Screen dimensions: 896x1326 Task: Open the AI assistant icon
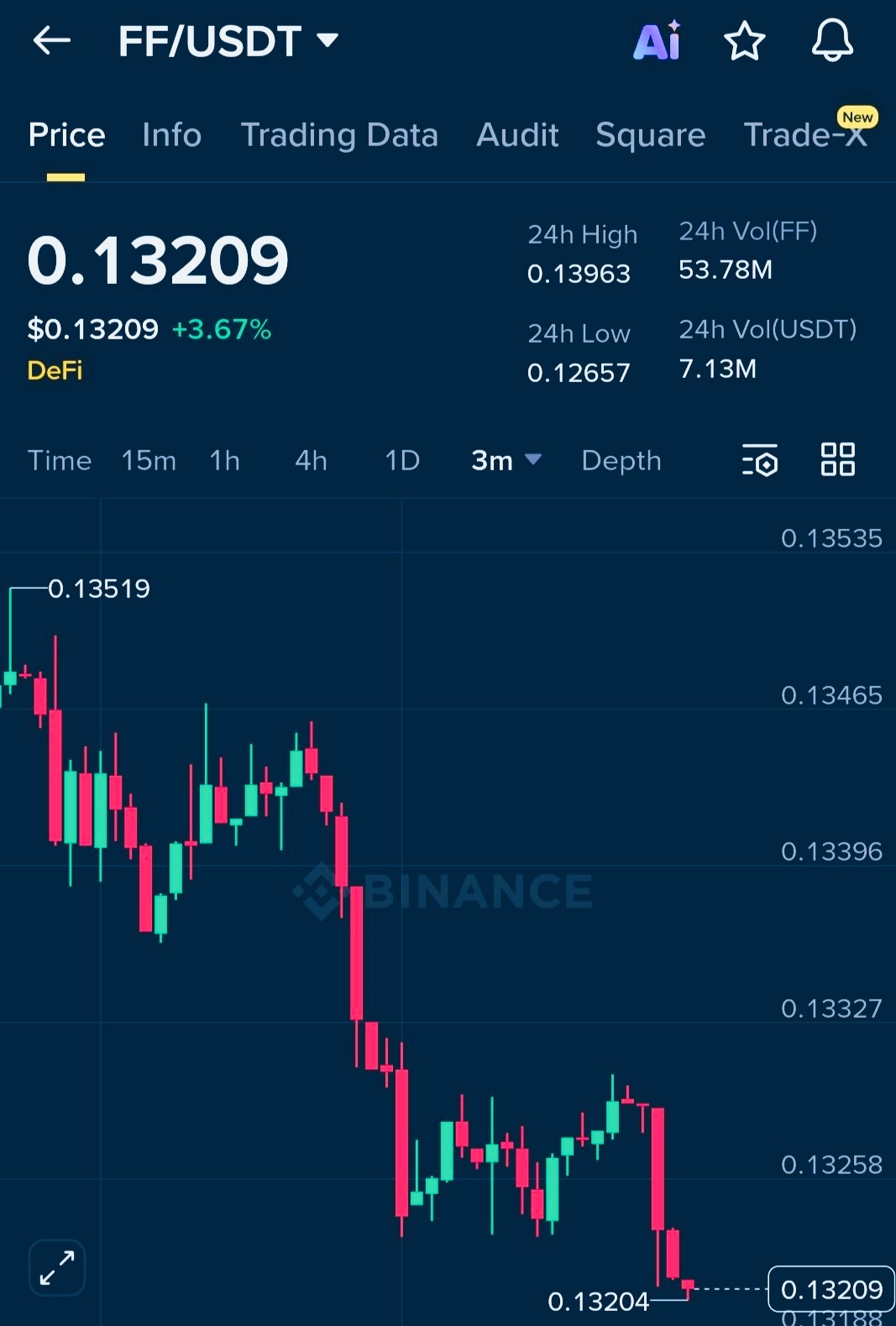click(x=657, y=40)
